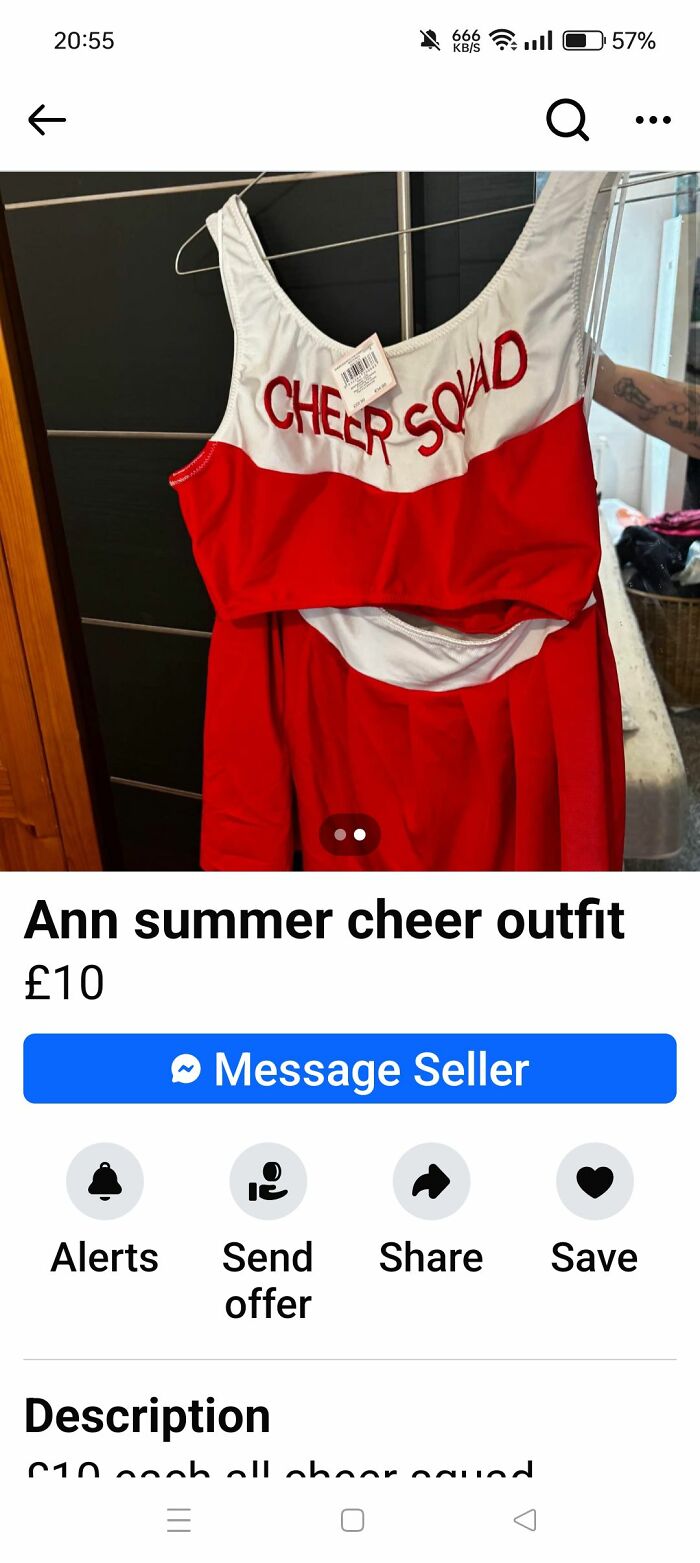The width and height of the screenshot is (700, 1563).
Task: Open the three-dot overflow menu
Action: pyautogui.click(x=653, y=121)
